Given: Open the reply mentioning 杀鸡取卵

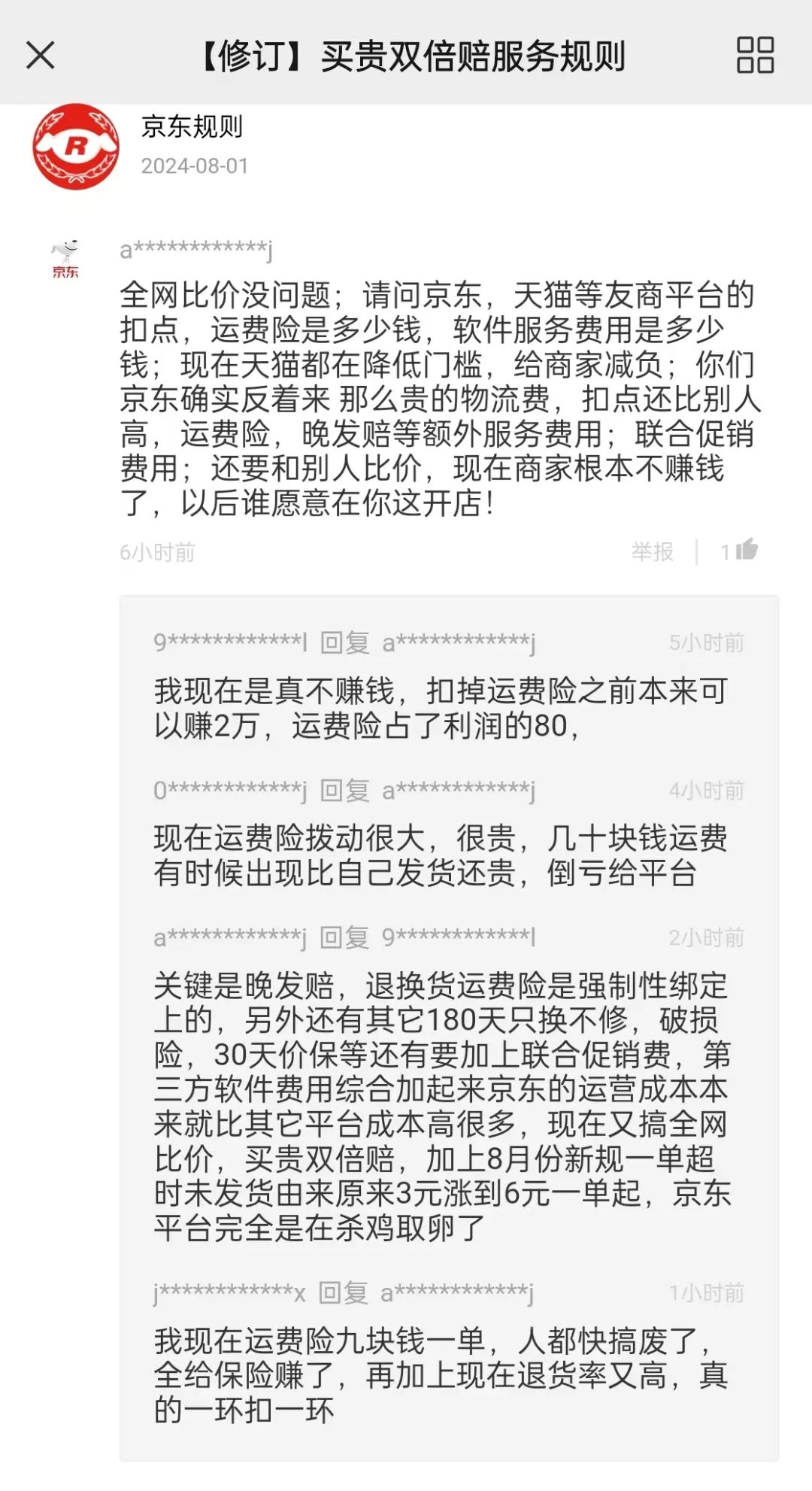Looking at the screenshot, I should point(441,1106).
